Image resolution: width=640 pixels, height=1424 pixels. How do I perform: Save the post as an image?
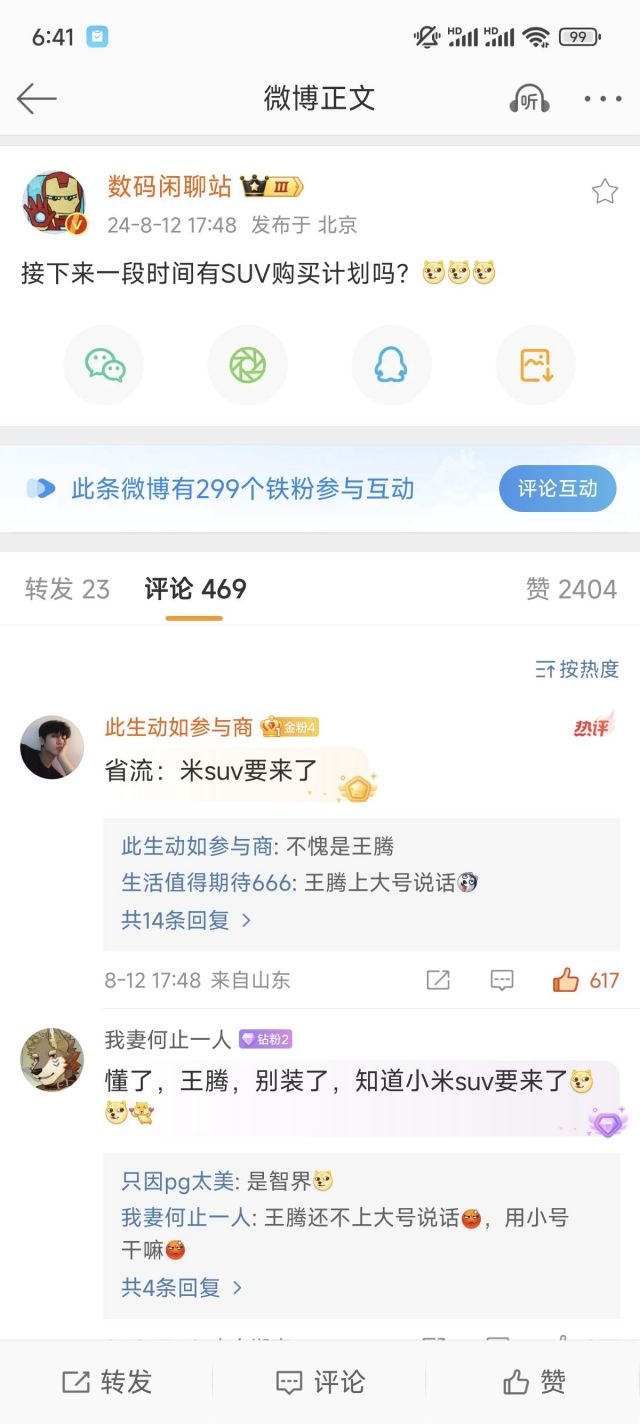pos(535,366)
